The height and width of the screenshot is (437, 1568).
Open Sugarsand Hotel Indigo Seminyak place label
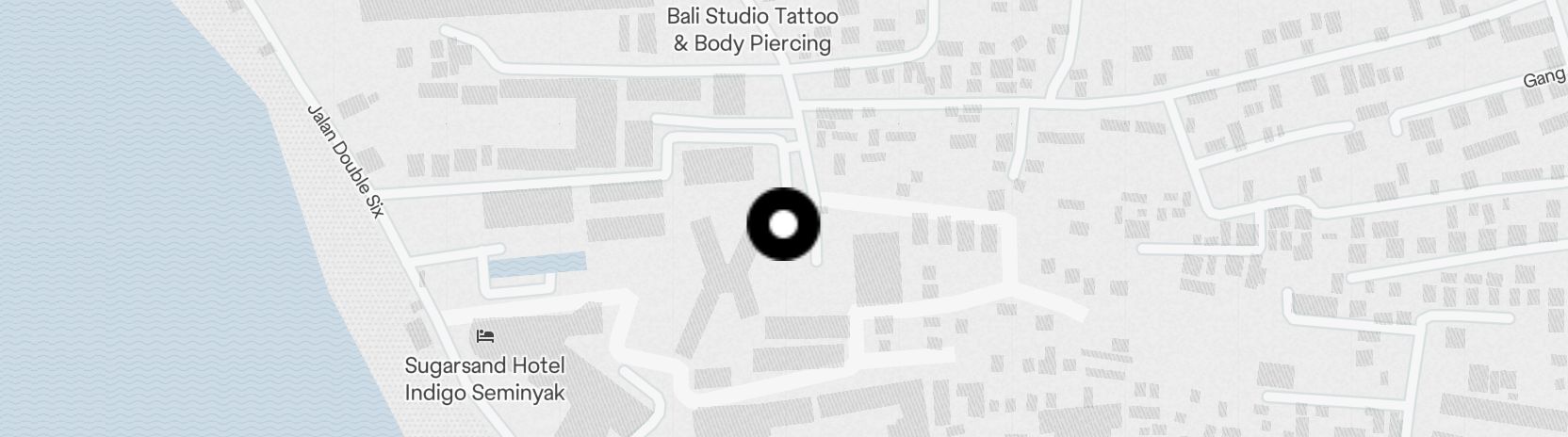[x=484, y=378]
